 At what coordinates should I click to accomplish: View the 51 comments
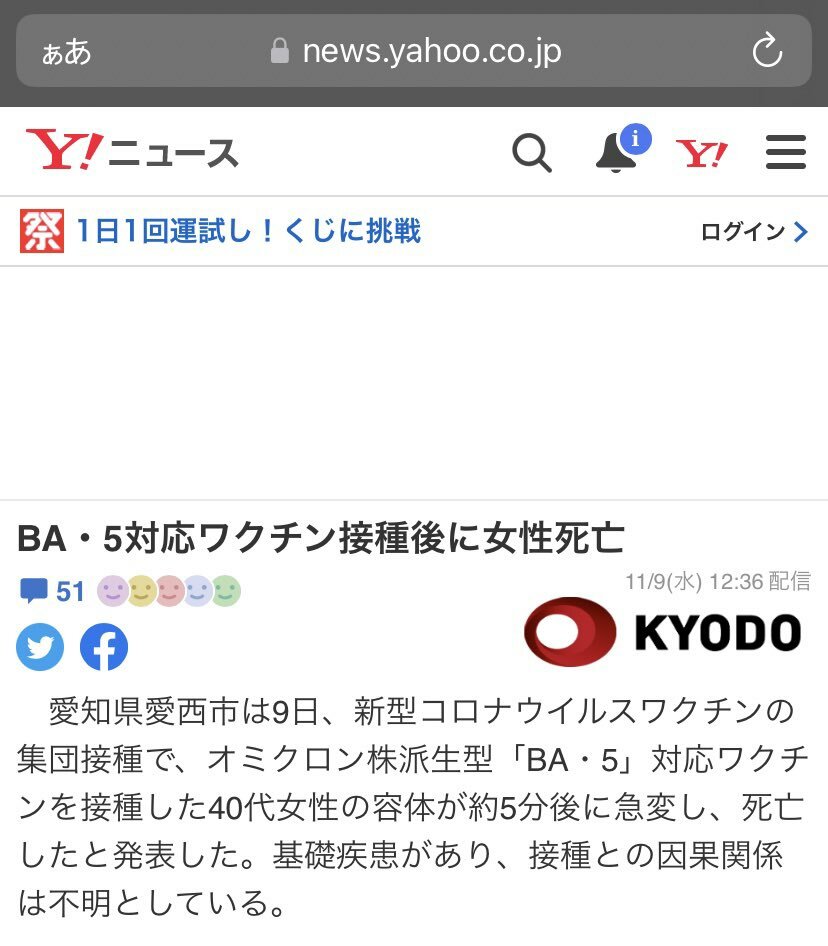(54, 591)
